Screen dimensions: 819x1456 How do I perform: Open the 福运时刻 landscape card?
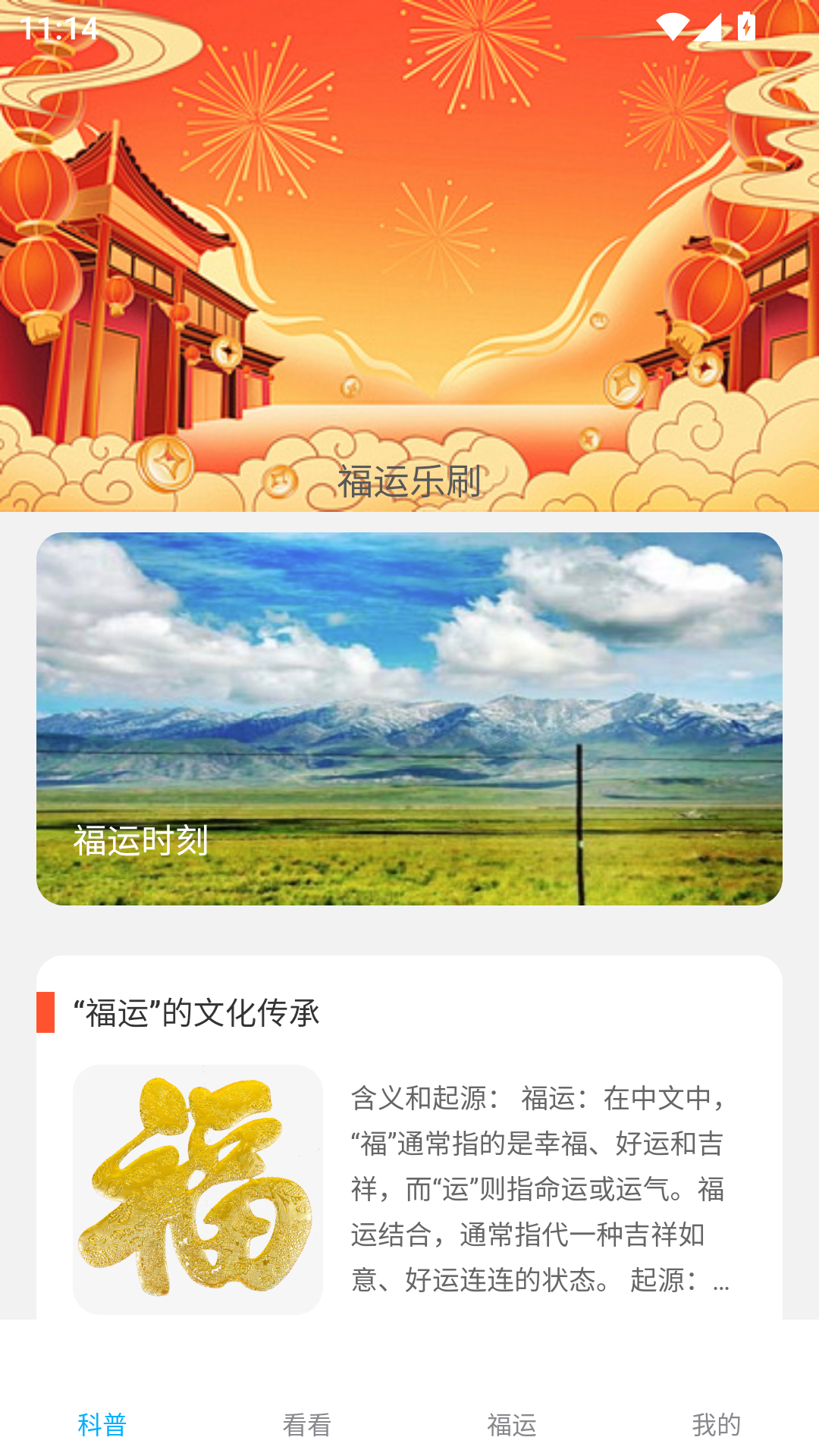[409, 718]
